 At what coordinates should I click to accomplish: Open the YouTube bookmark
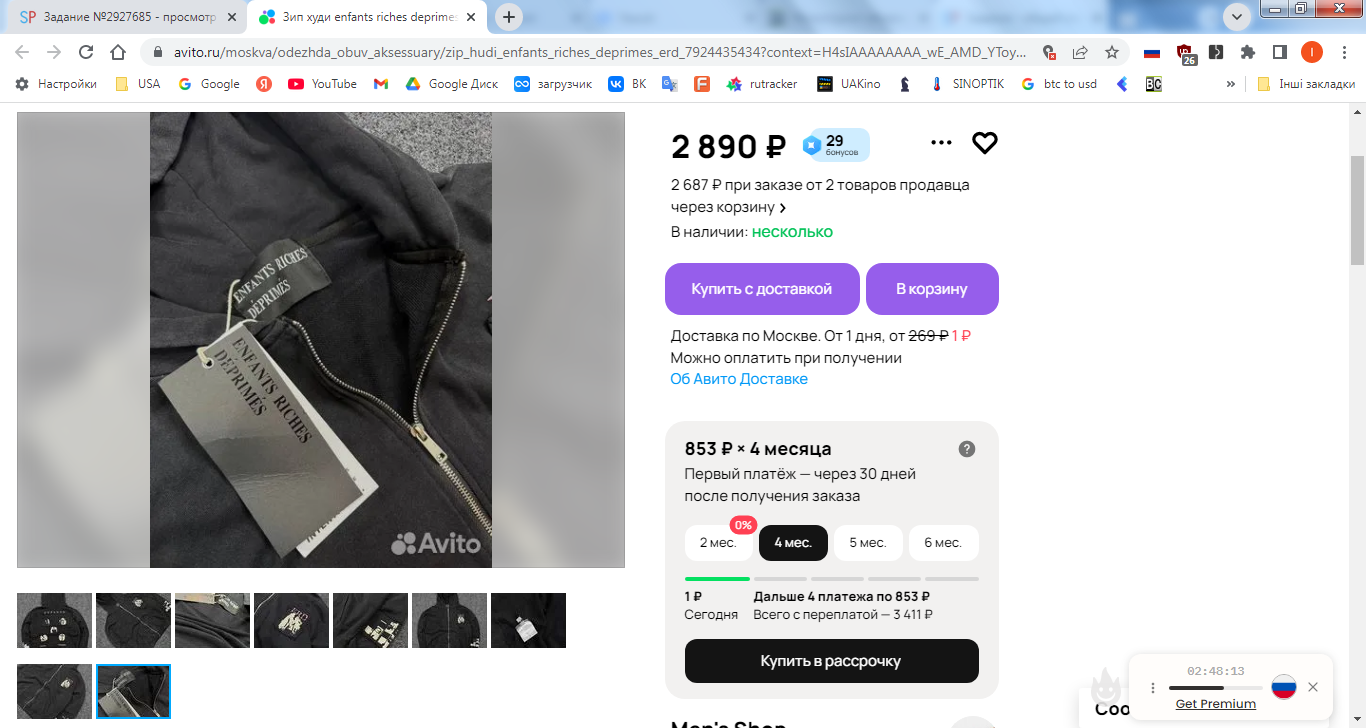(x=323, y=84)
